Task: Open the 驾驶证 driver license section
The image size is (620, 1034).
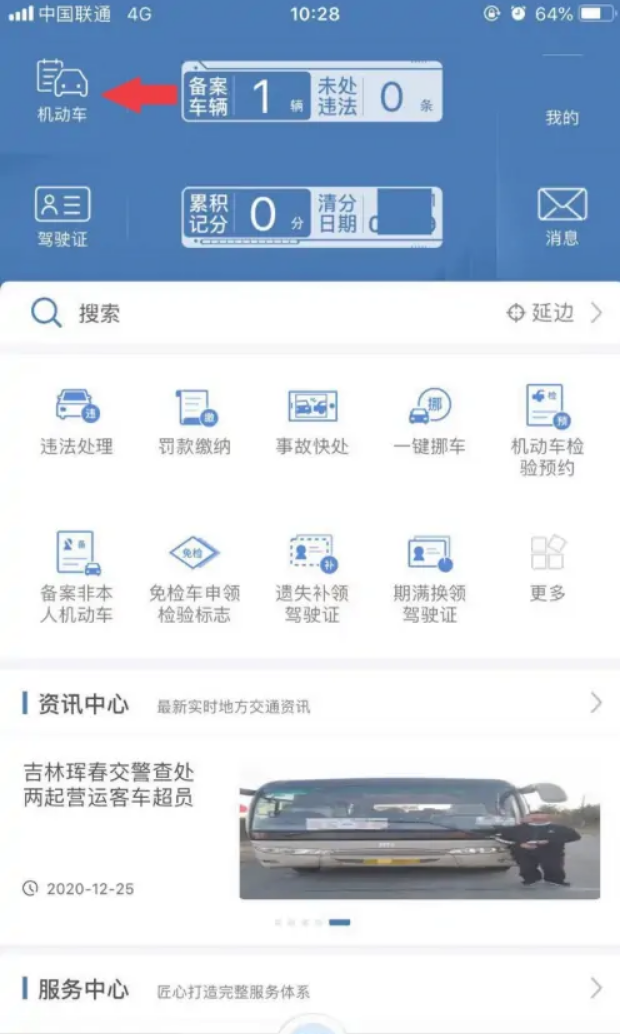Action: (x=62, y=216)
